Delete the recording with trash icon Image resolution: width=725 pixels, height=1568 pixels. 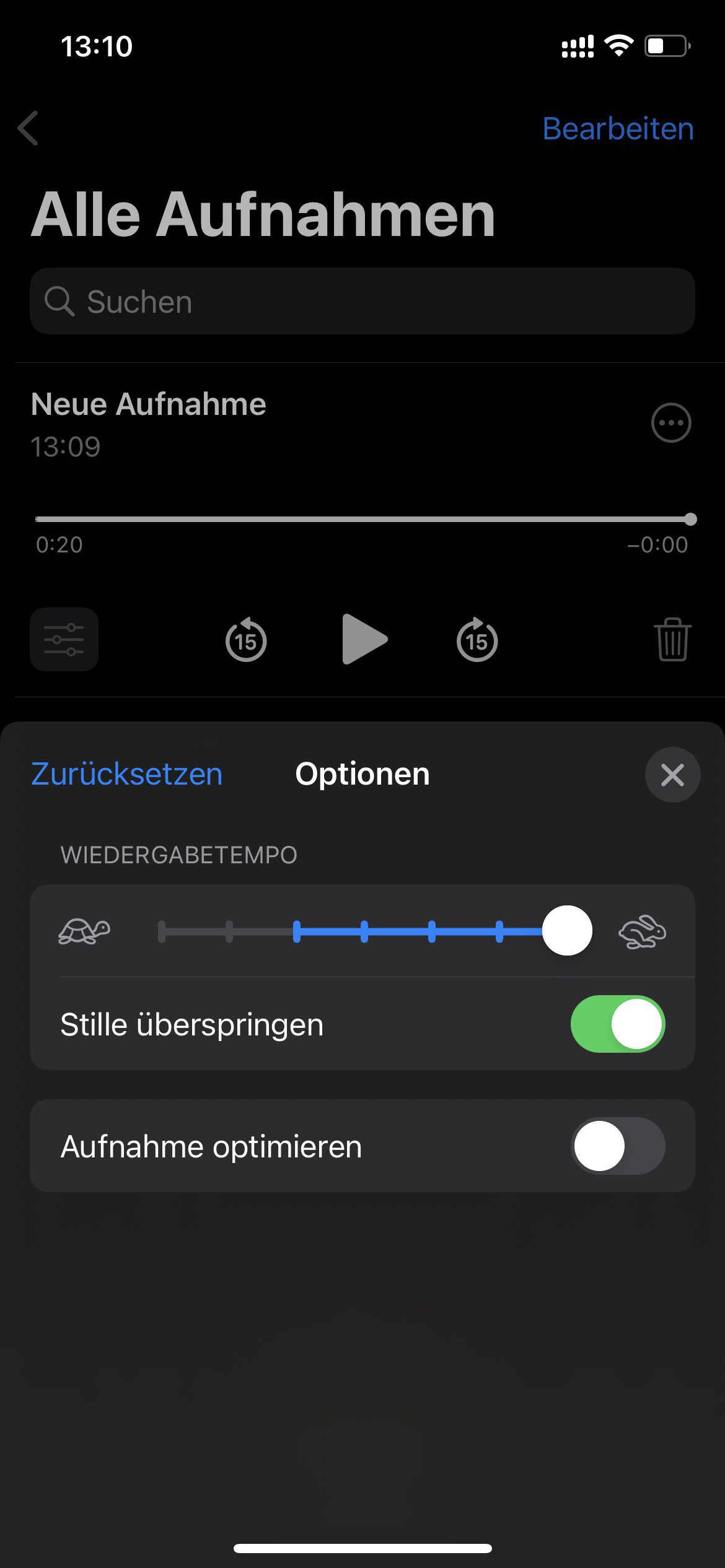click(672, 640)
